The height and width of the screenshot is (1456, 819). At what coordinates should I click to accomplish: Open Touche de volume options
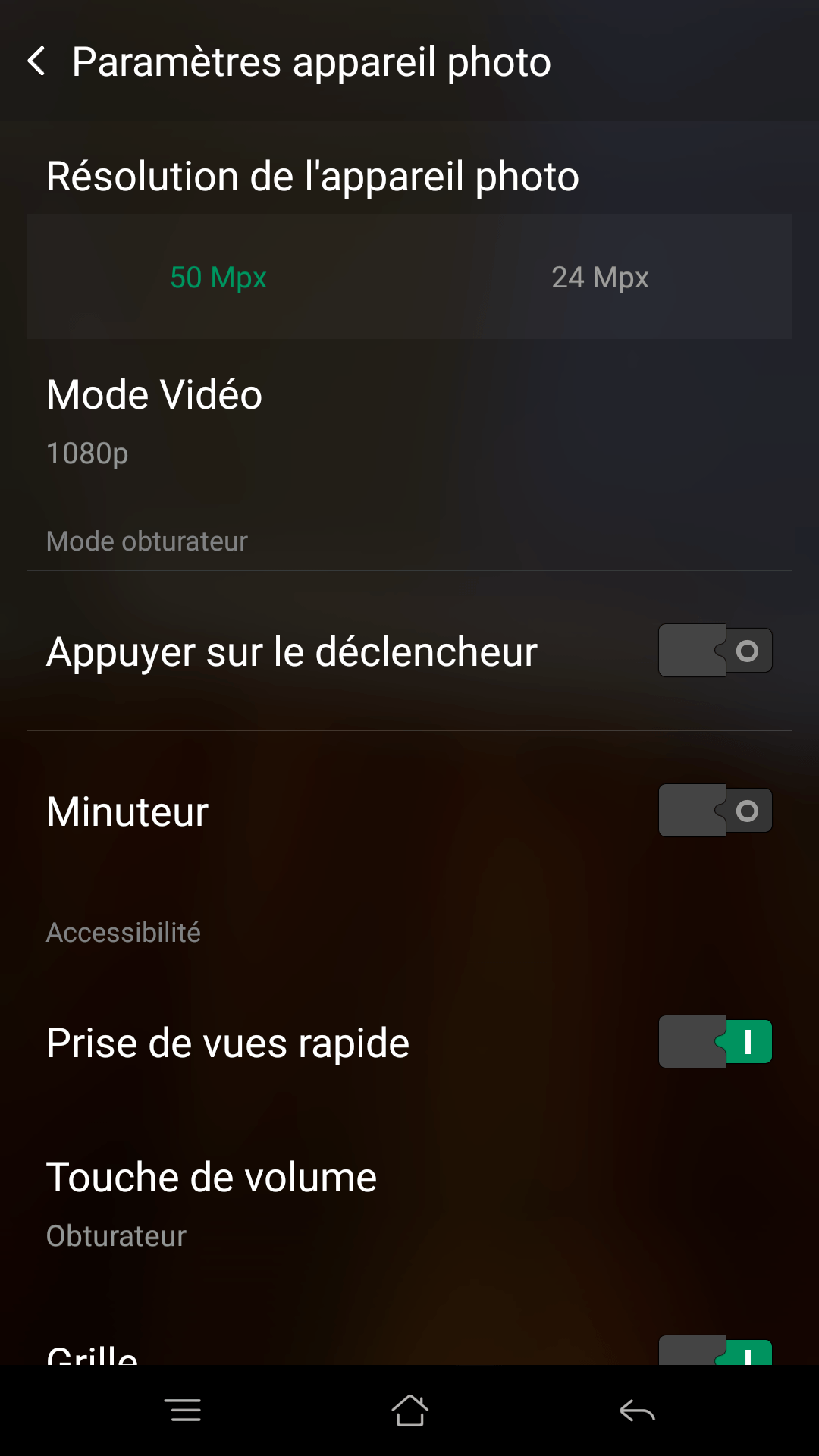click(409, 1203)
